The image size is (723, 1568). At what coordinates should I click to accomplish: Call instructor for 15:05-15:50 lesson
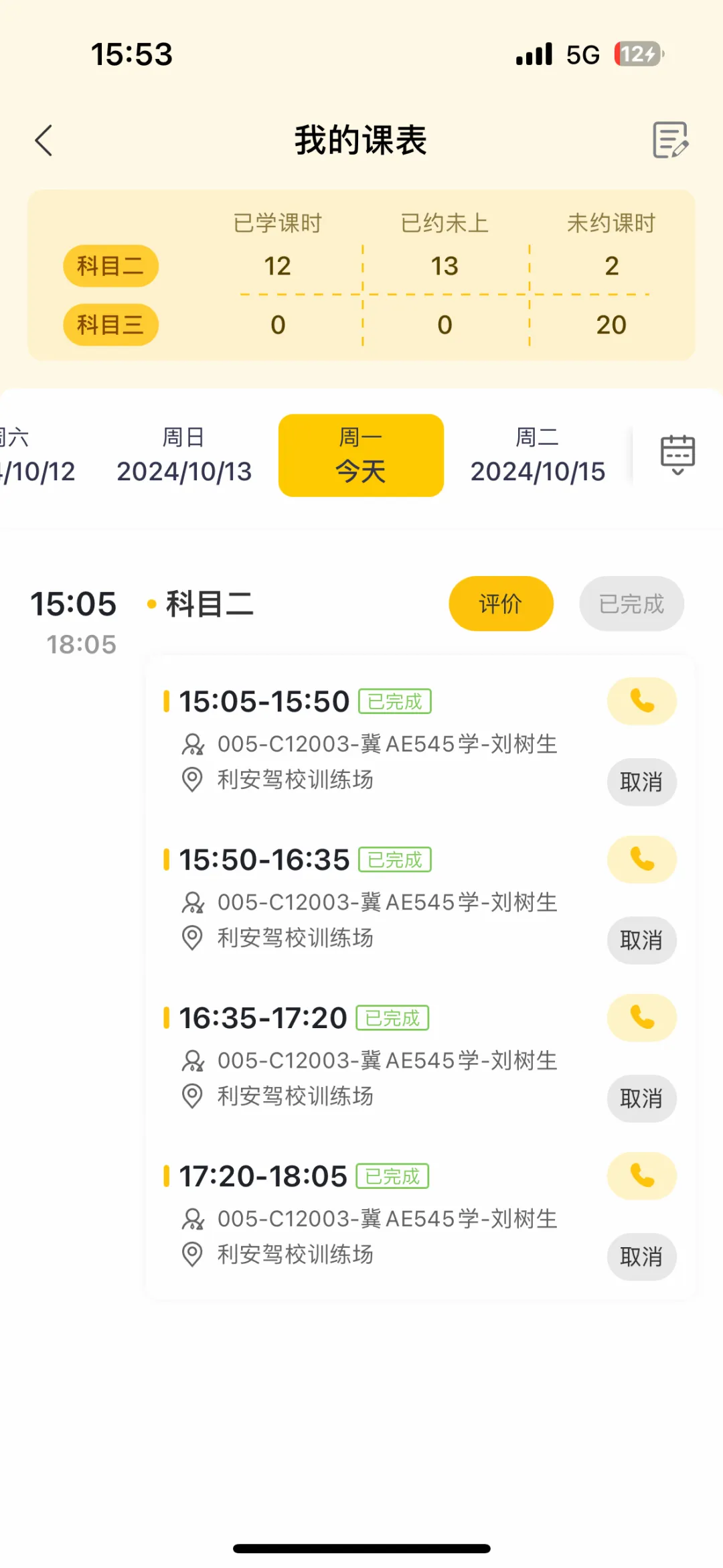[641, 701]
